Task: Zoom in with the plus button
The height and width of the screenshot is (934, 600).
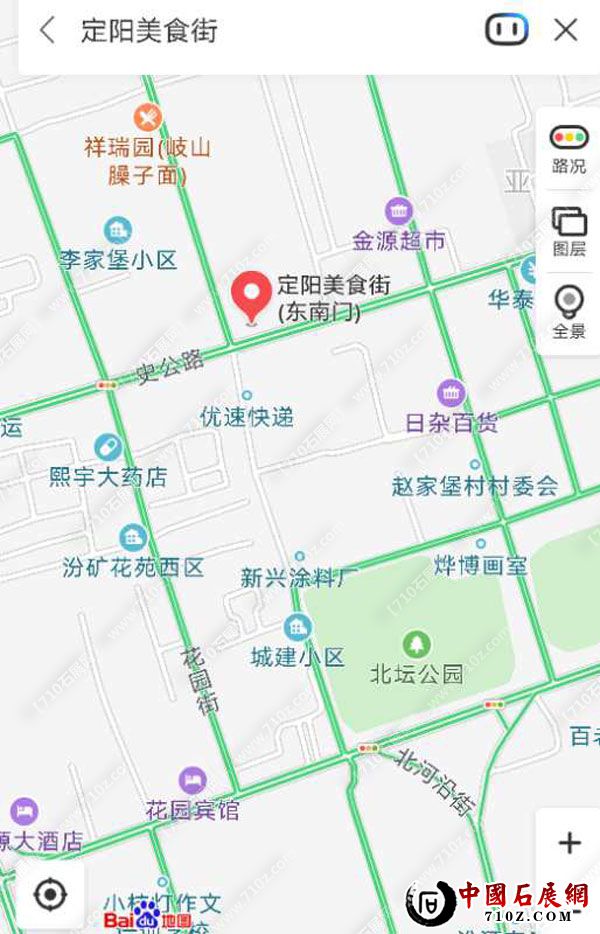Action: (x=569, y=843)
